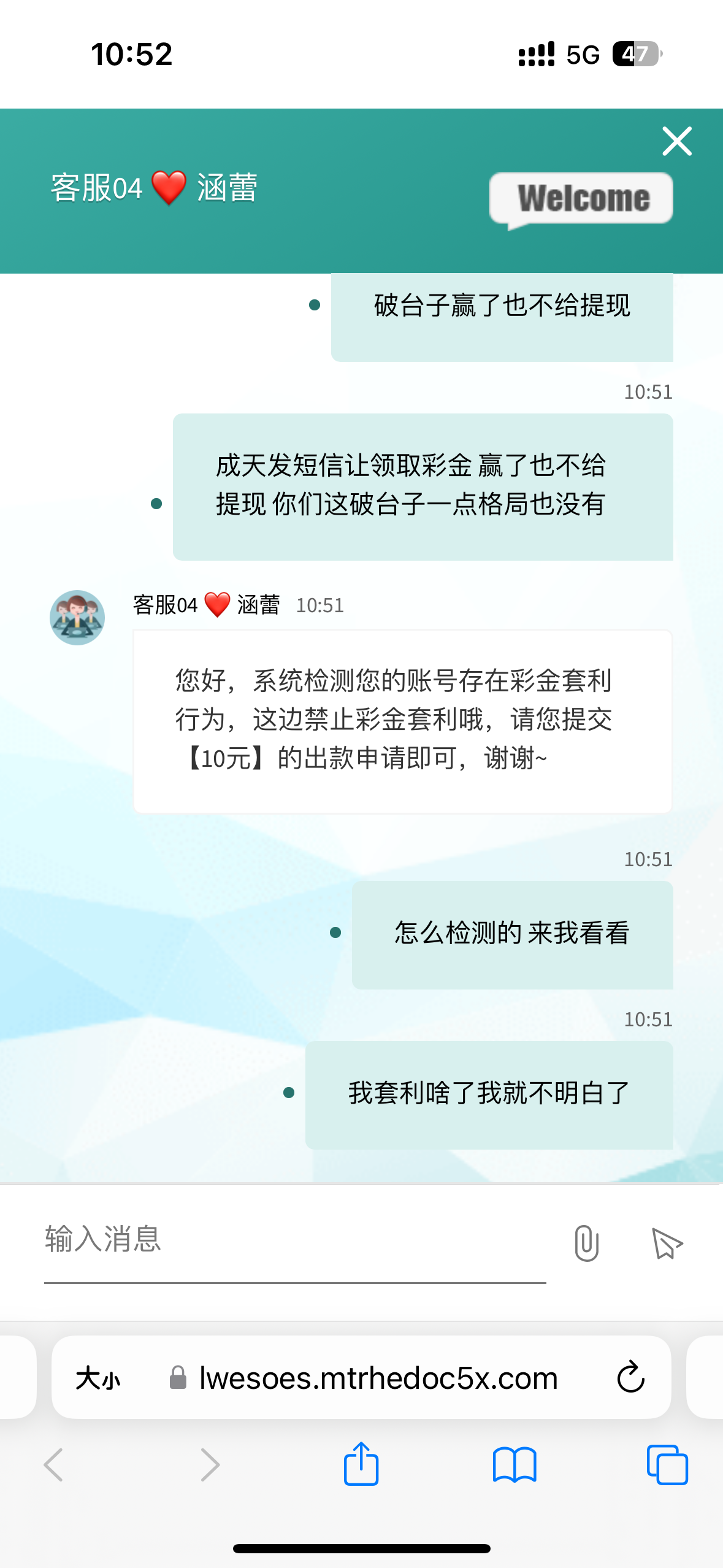The image size is (723, 1568).
Task: Open the Safari share sheet
Action: pyautogui.click(x=361, y=1464)
